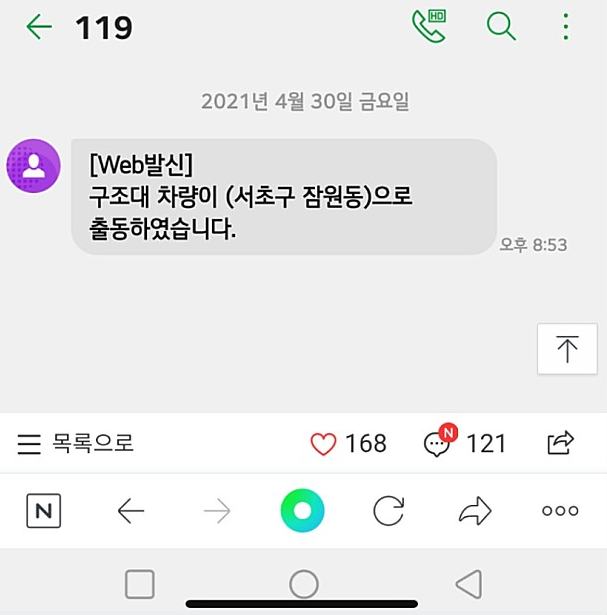Reload the current page
The width and height of the screenshot is (607, 615).
388,511
